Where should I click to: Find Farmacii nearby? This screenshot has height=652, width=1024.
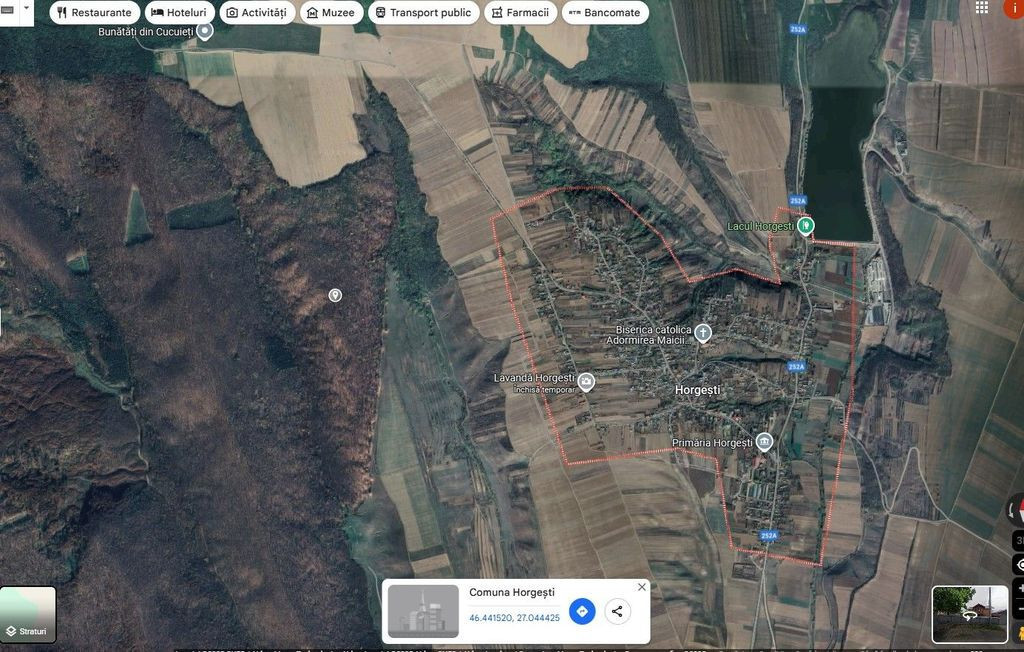tap(520, 12)
